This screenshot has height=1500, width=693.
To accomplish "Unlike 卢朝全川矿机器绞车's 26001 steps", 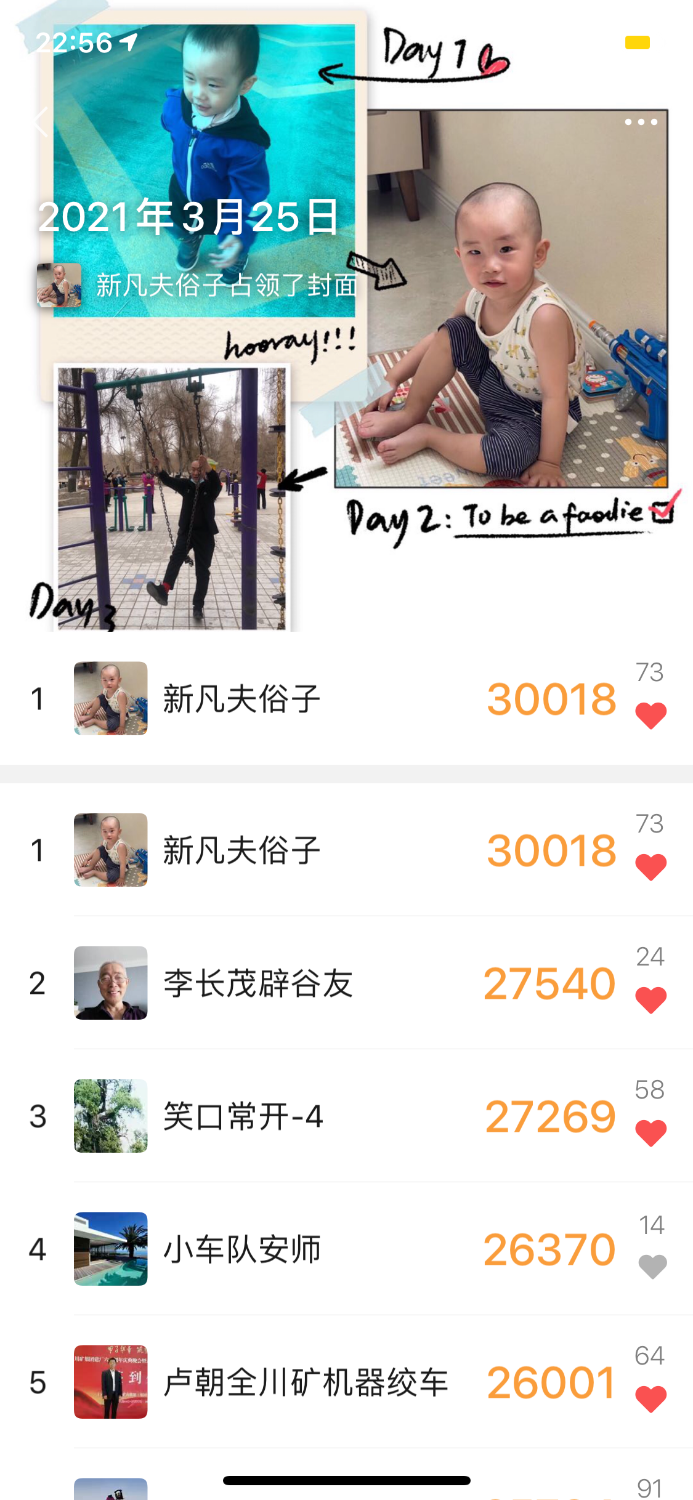I will pos(651,1399).
